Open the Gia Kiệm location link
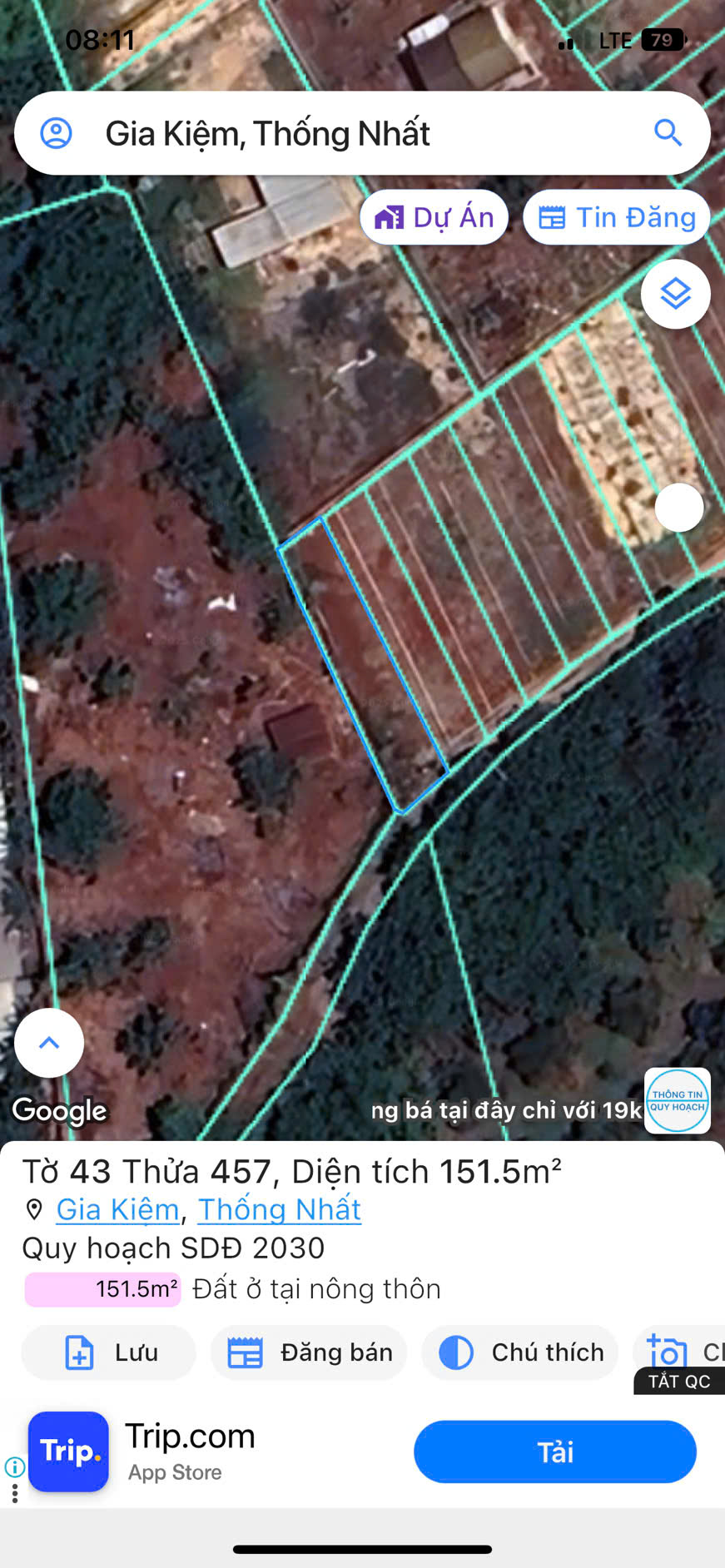This screenshot has height=1568, width=725. [117, 1209]
